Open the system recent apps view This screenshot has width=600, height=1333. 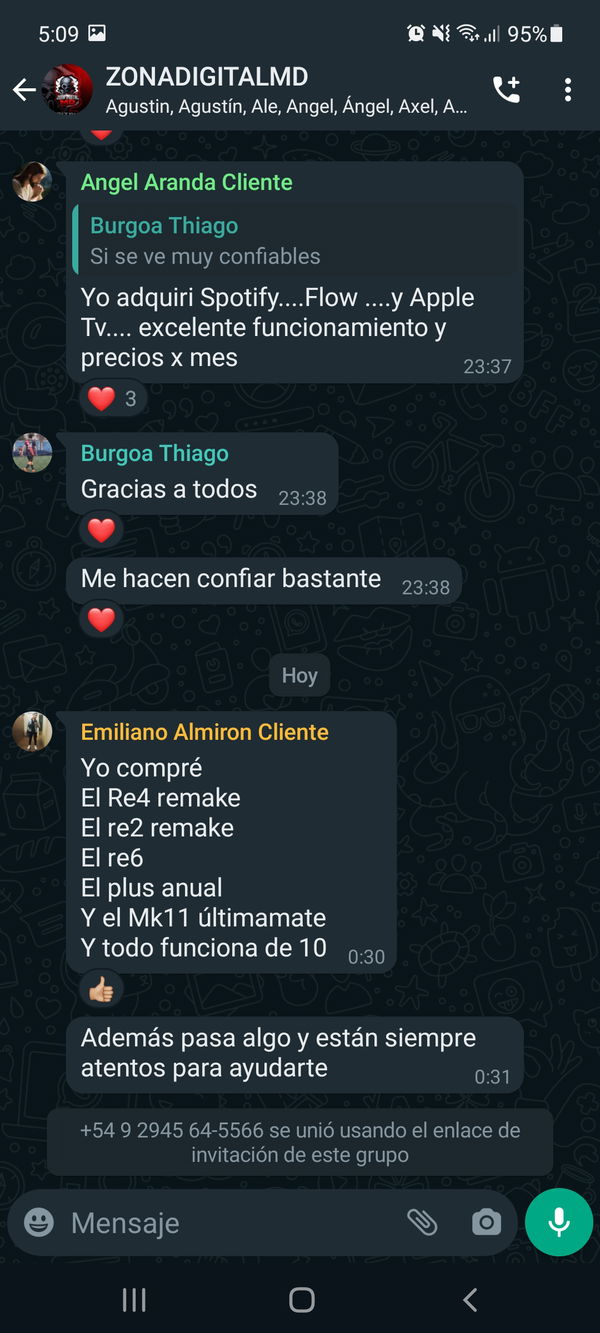(134, 1299)
